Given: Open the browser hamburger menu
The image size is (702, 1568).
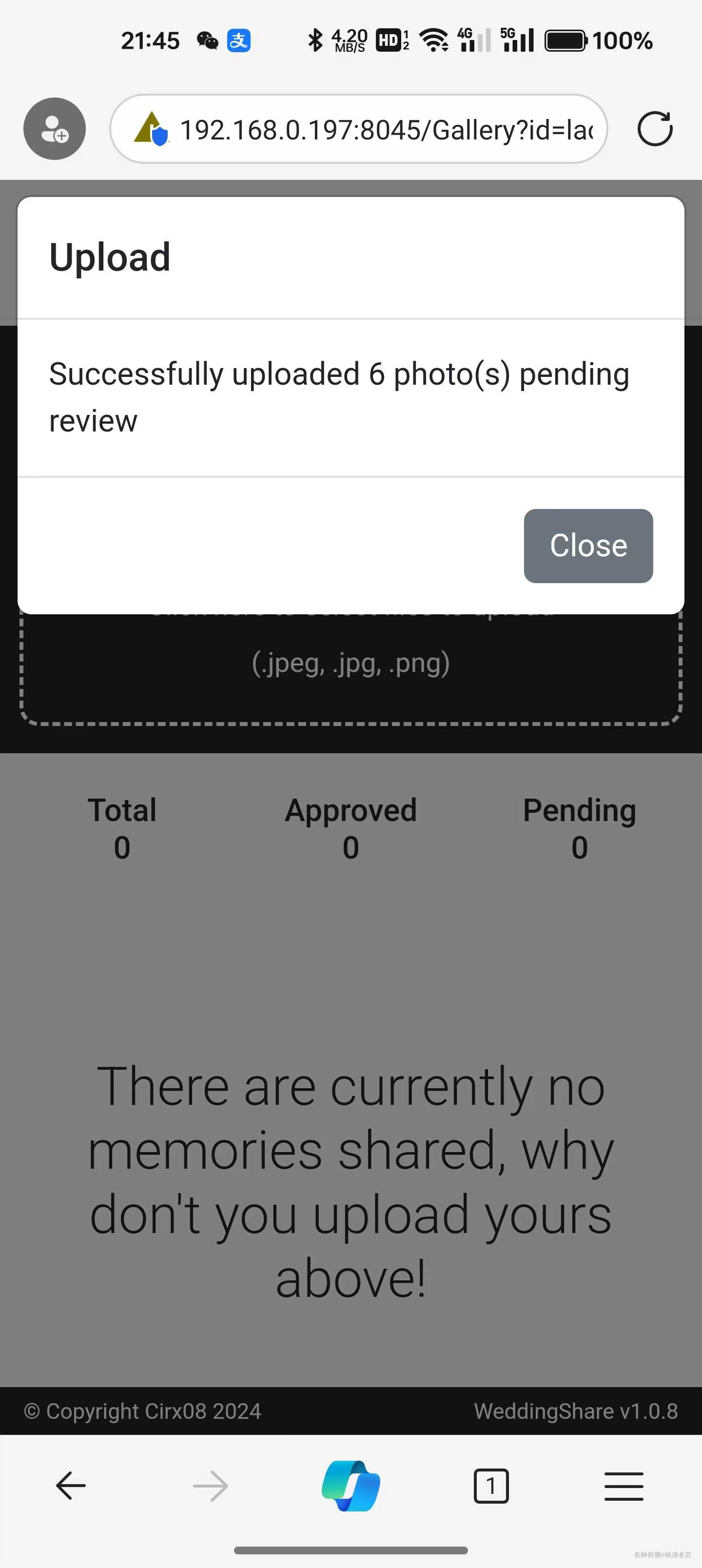Looking at the screenshot, I should point(624,1486).
